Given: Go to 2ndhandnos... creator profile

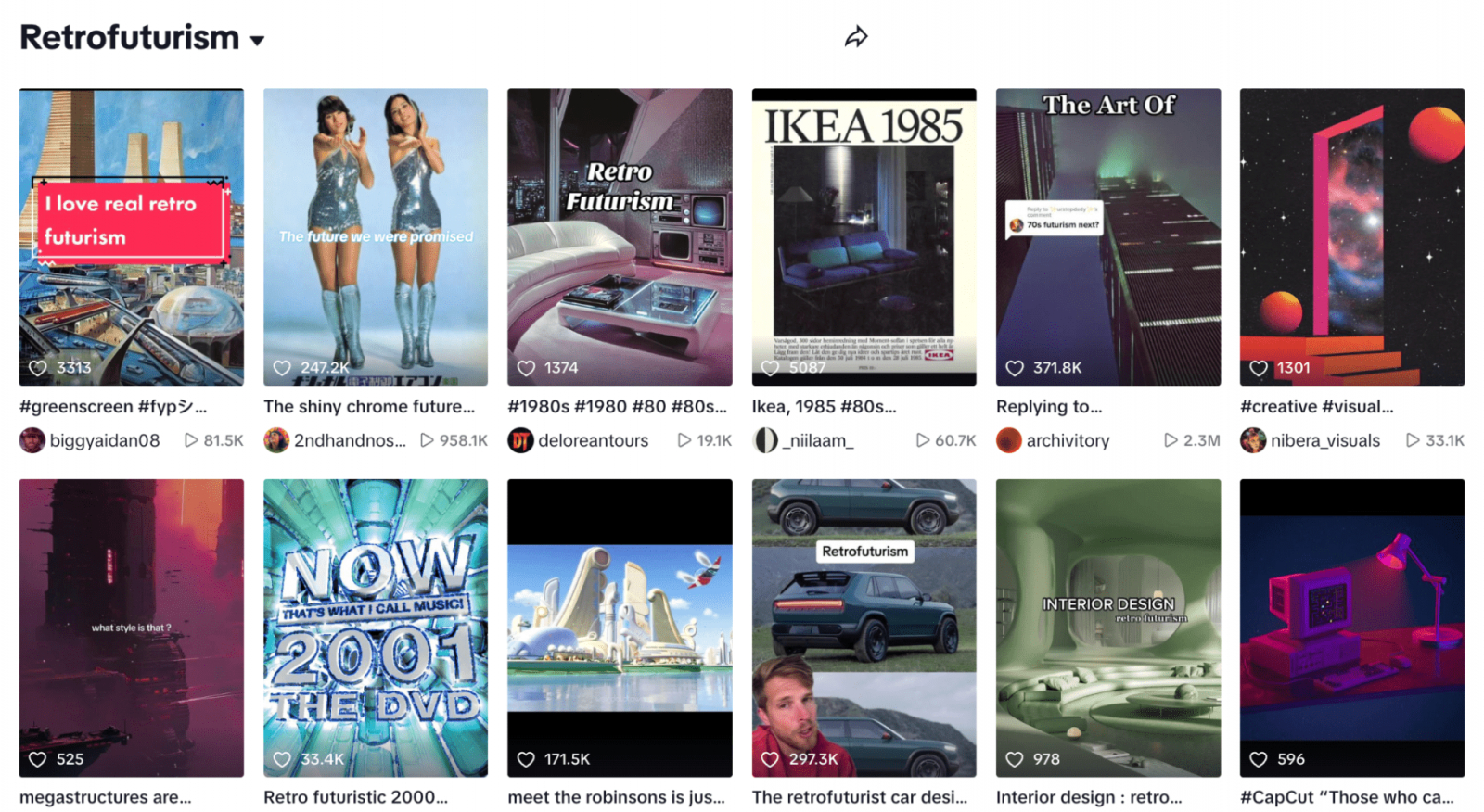Looking at the screenshot, I should [349, 440].
